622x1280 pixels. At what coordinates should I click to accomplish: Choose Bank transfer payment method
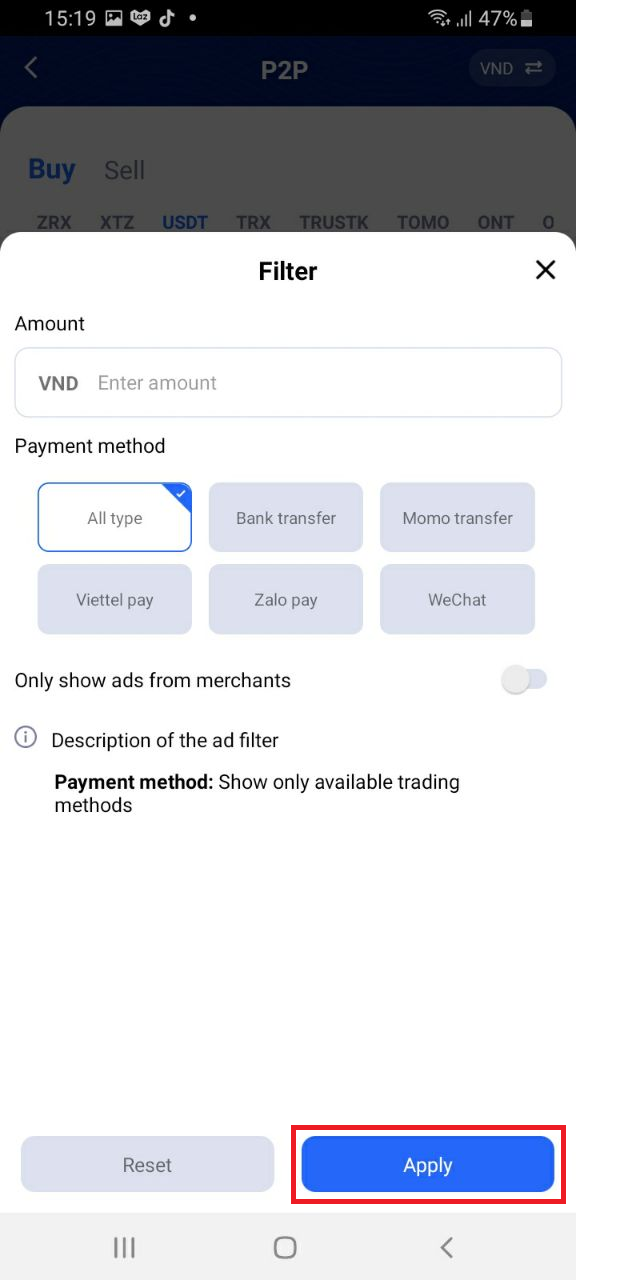tap(286, 517)
